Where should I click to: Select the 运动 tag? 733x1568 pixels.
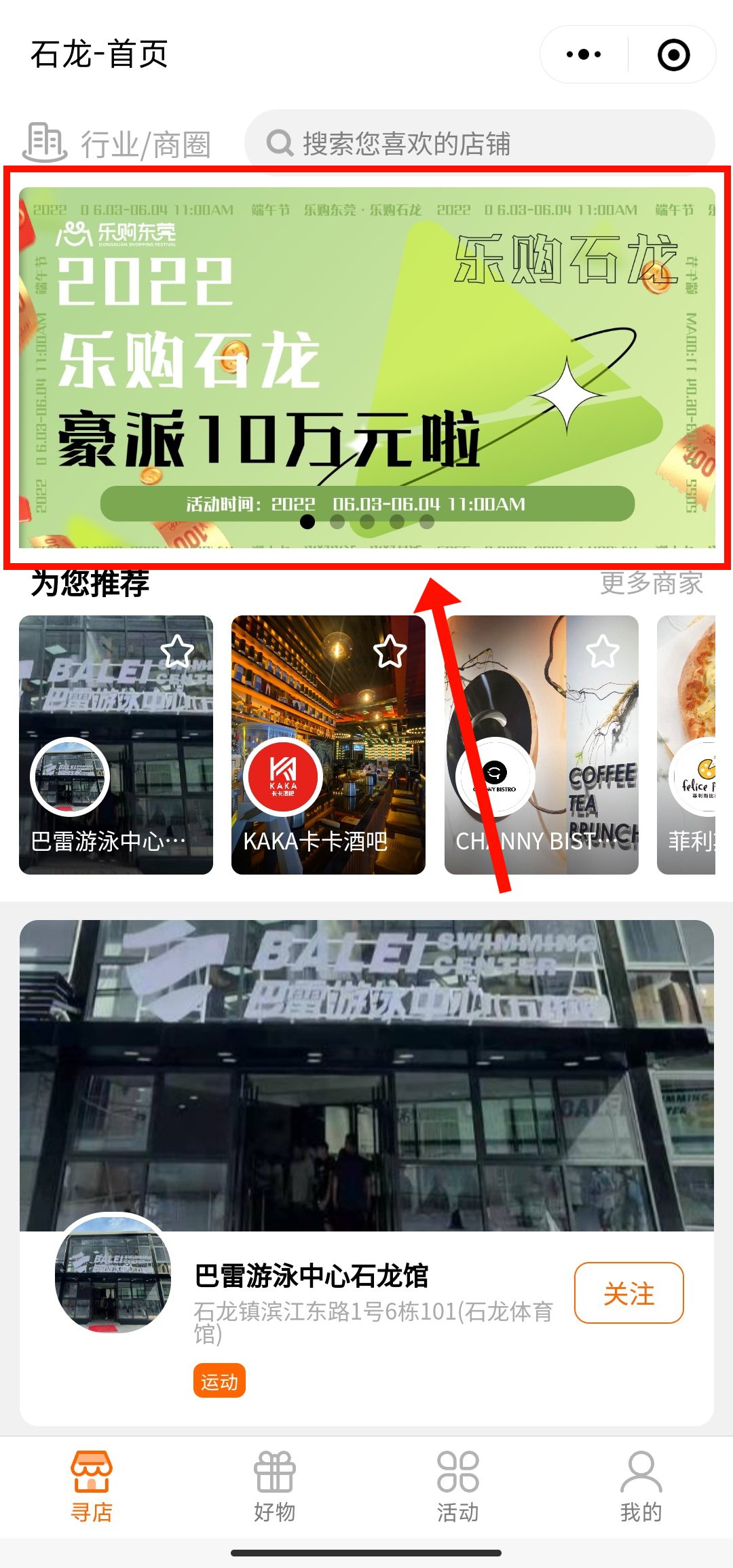219,1381
